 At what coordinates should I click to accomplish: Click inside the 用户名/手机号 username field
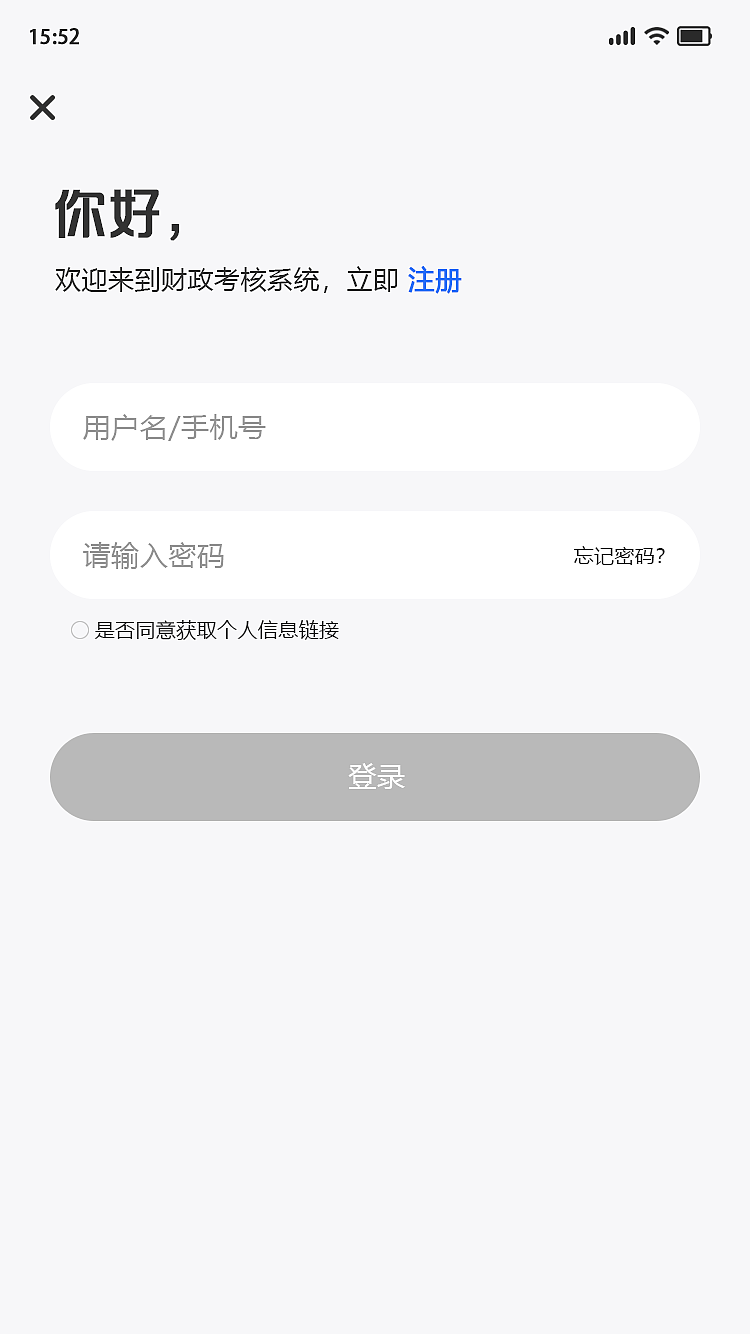pyautogui.click(x=375, y=427)
